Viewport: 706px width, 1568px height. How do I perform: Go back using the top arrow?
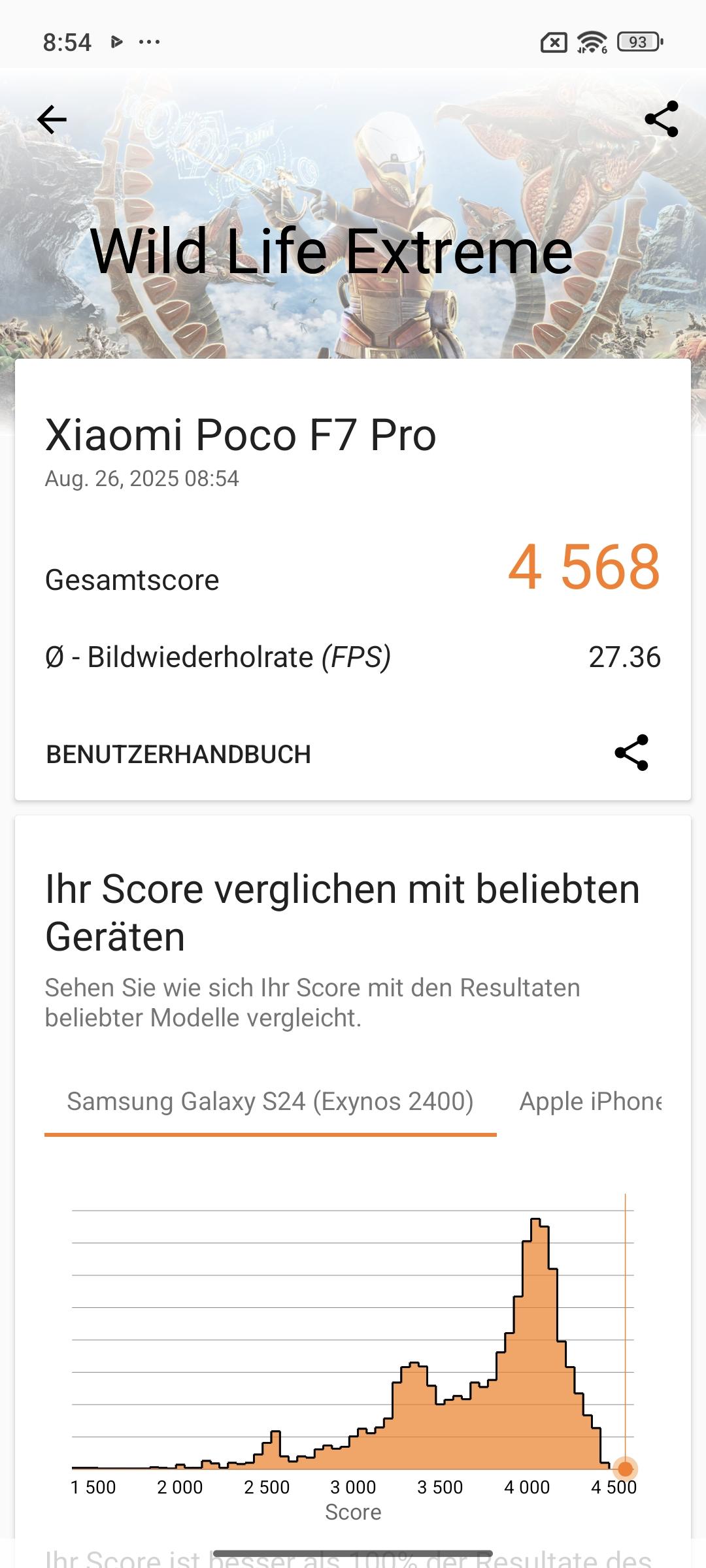point(52,120)
